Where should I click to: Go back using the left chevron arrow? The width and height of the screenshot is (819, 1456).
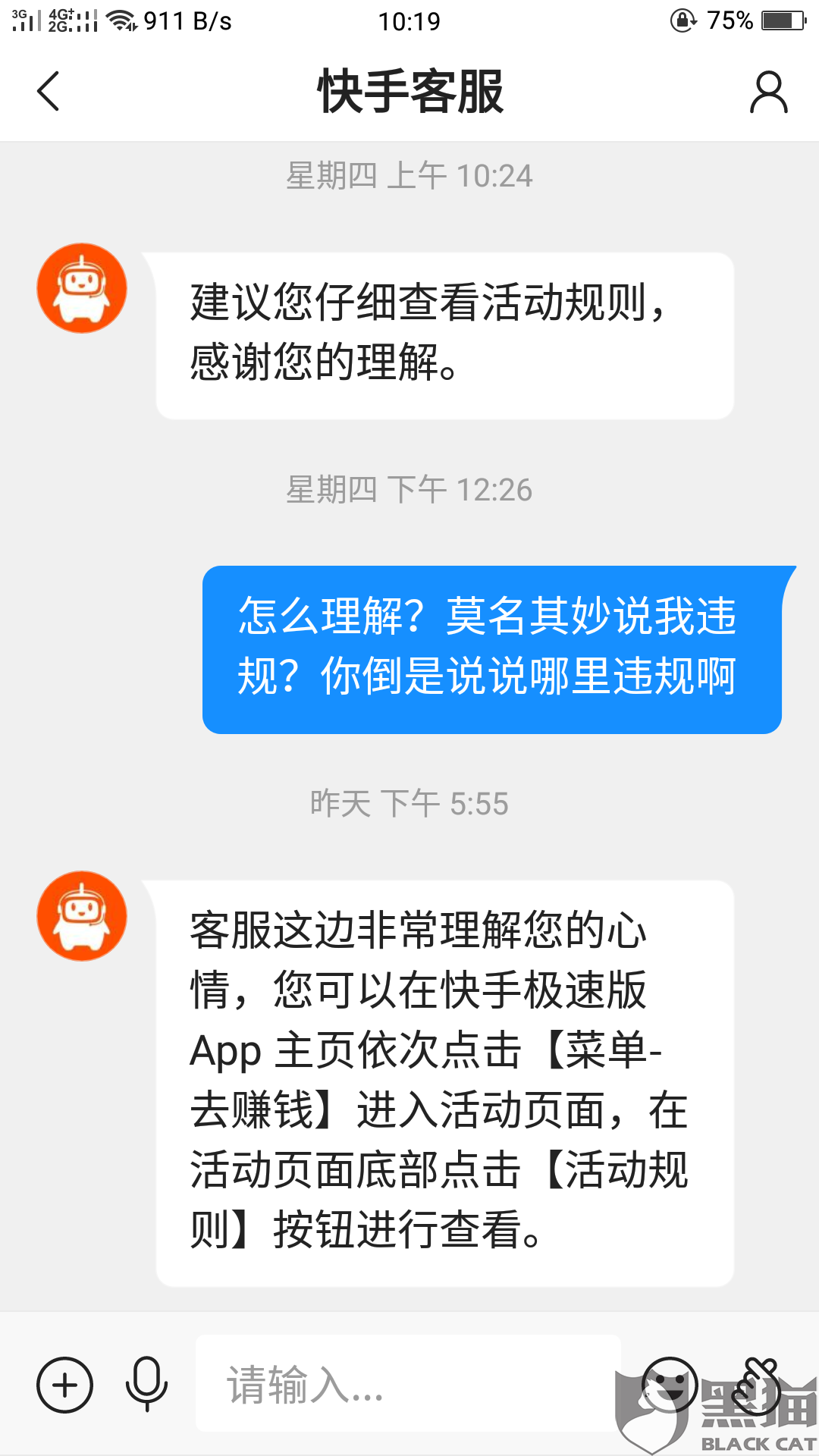click(x=48, y=91)
